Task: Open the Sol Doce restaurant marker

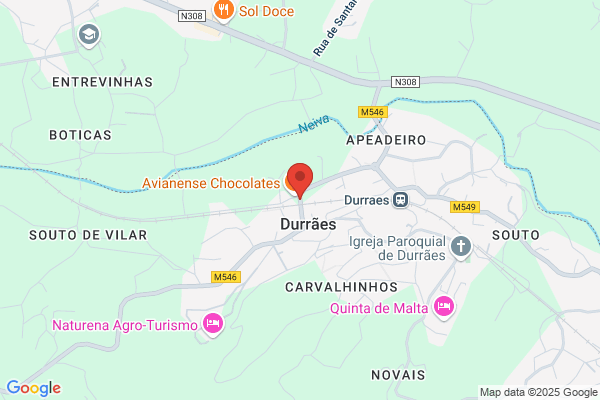Action: click(223, 10)
